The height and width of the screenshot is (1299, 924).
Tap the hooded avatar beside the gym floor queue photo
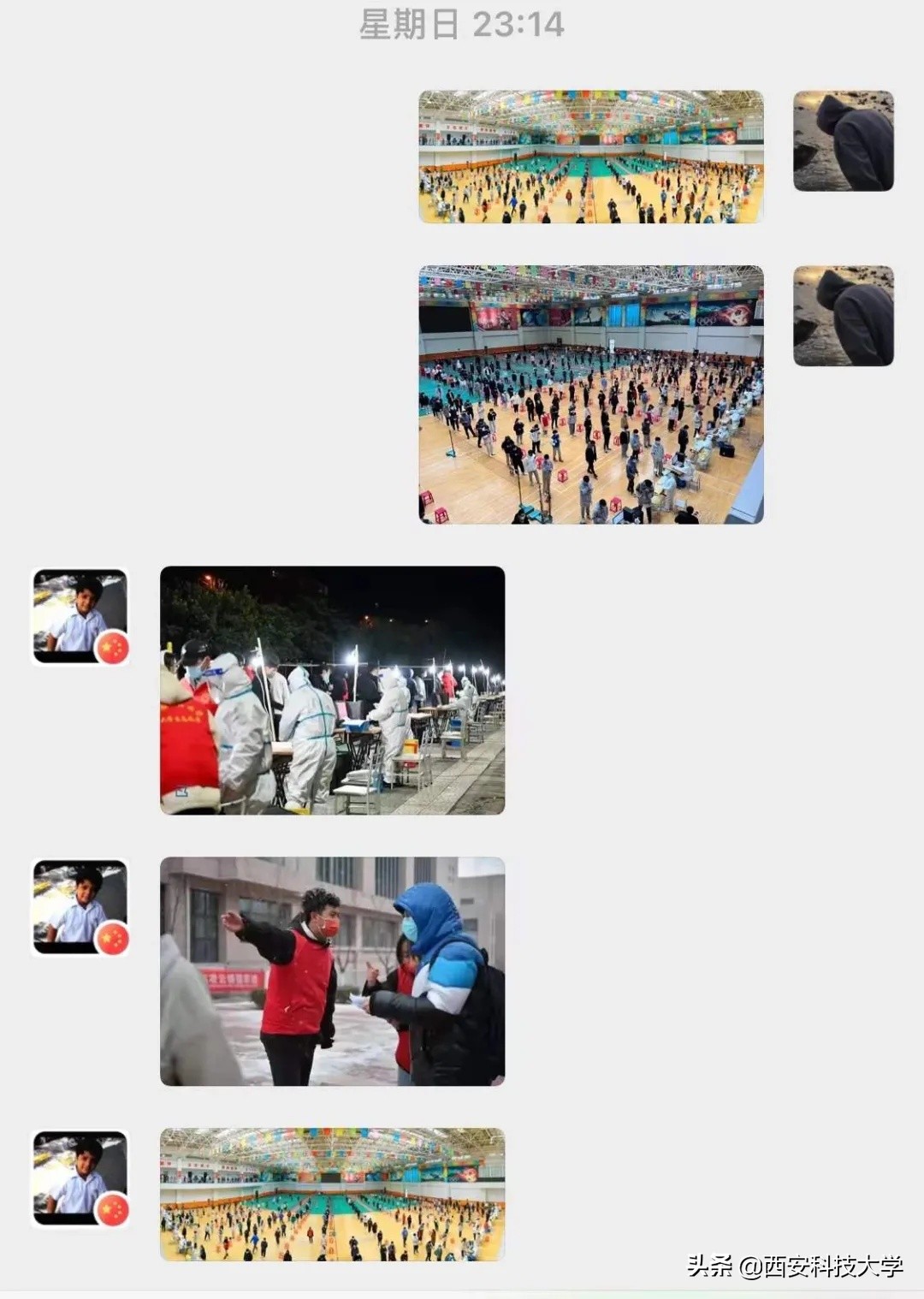[843, 316]
